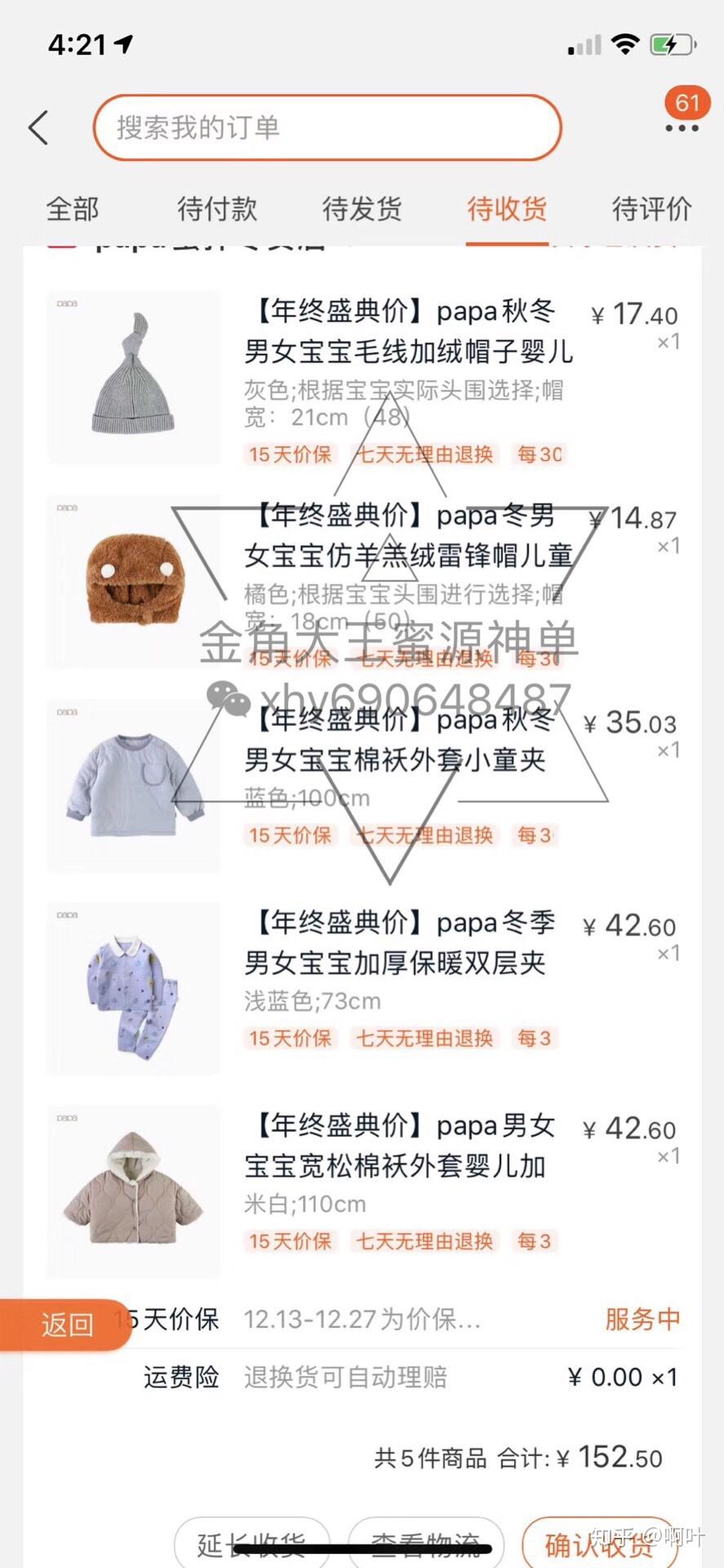The height and width of the screenshot is (1568, 724).
Task: Switch to the 待发货 tab
Action: (x=362, y=209)
